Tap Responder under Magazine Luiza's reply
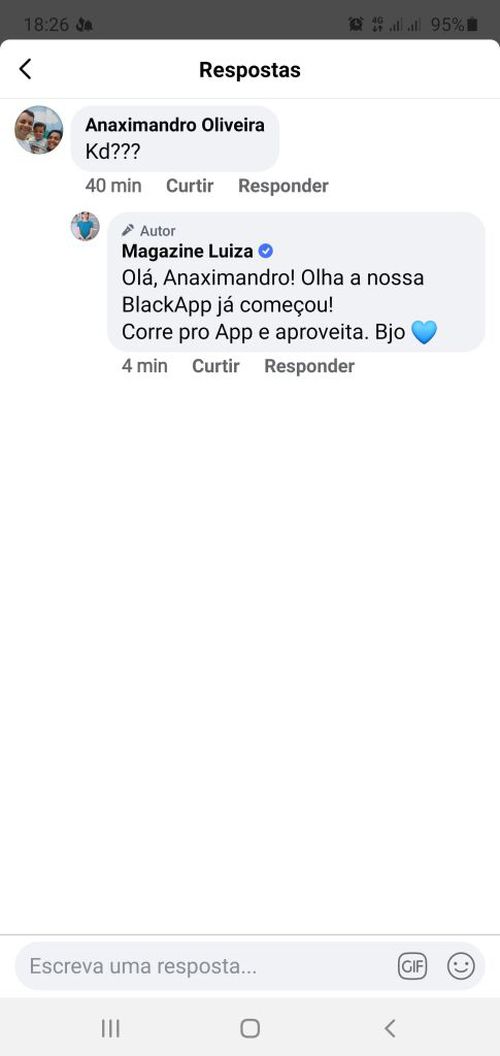500x1056 pixels. 309,366
